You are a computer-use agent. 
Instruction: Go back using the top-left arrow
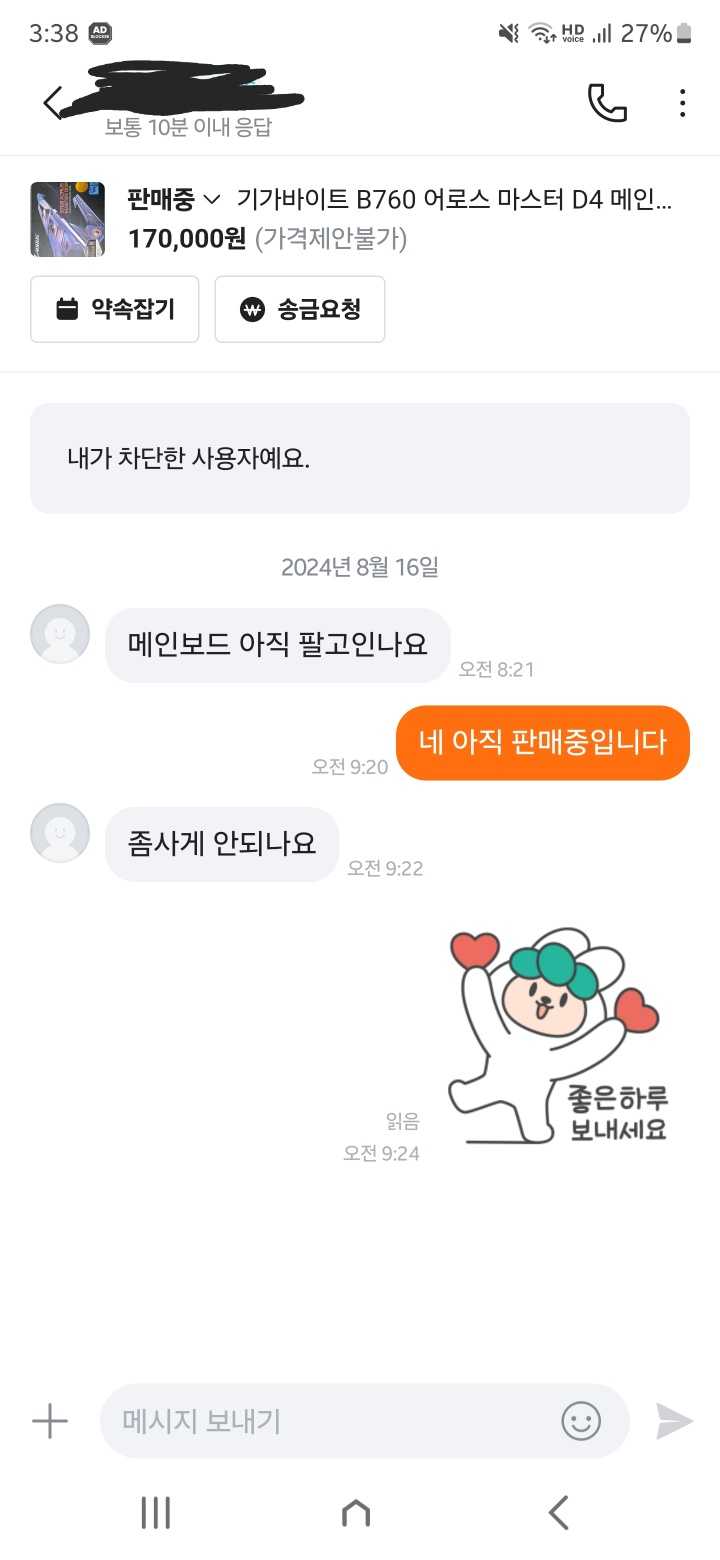click(x=52, y=102)
